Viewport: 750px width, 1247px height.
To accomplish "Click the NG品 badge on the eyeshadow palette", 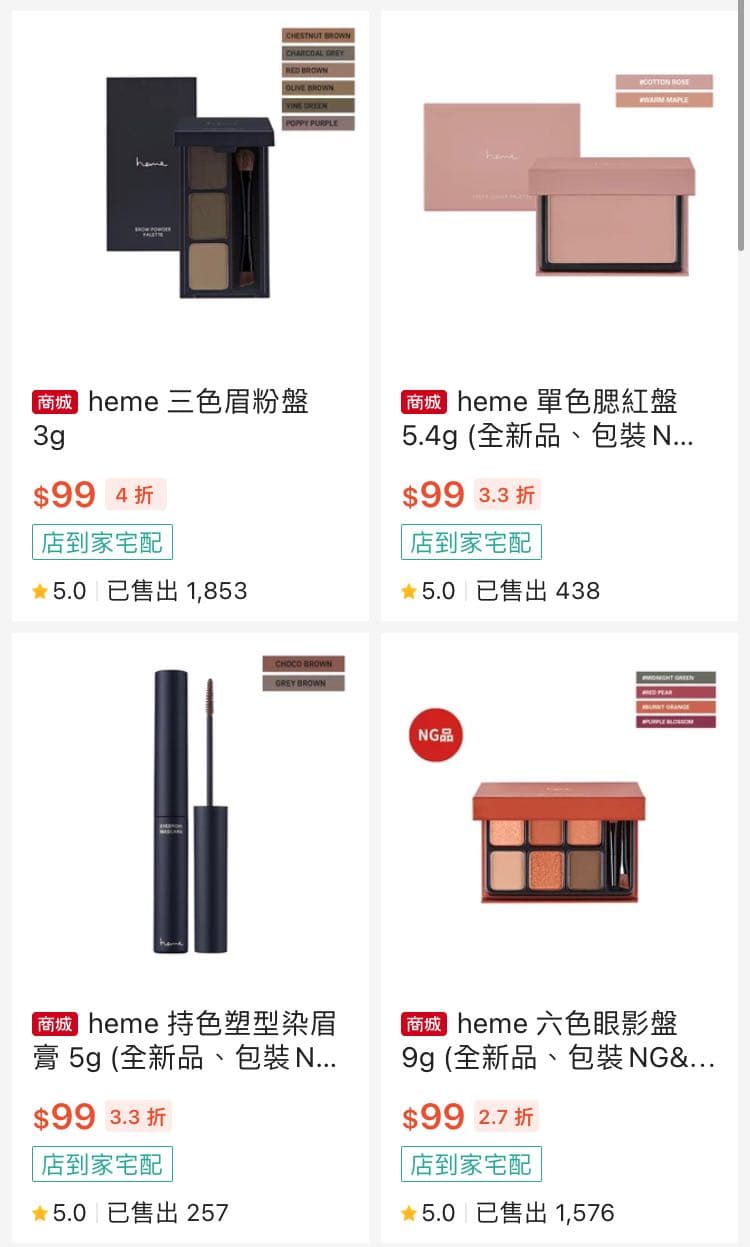I will click(x=433, y=734).
